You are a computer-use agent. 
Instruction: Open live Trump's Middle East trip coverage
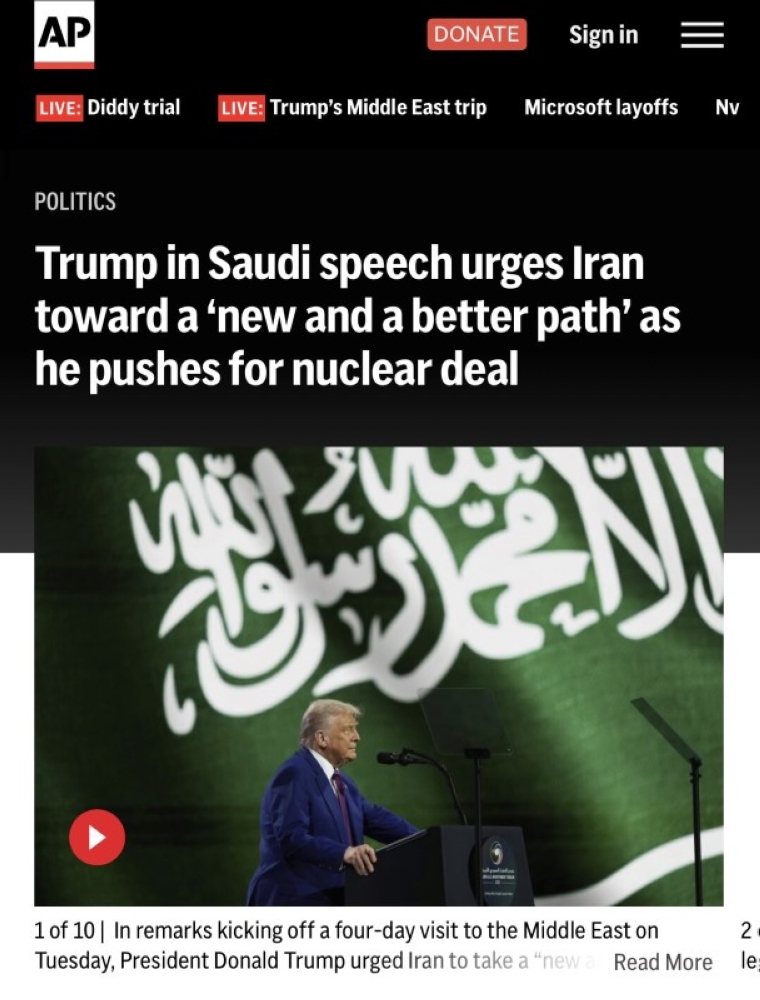coord(353,107)
